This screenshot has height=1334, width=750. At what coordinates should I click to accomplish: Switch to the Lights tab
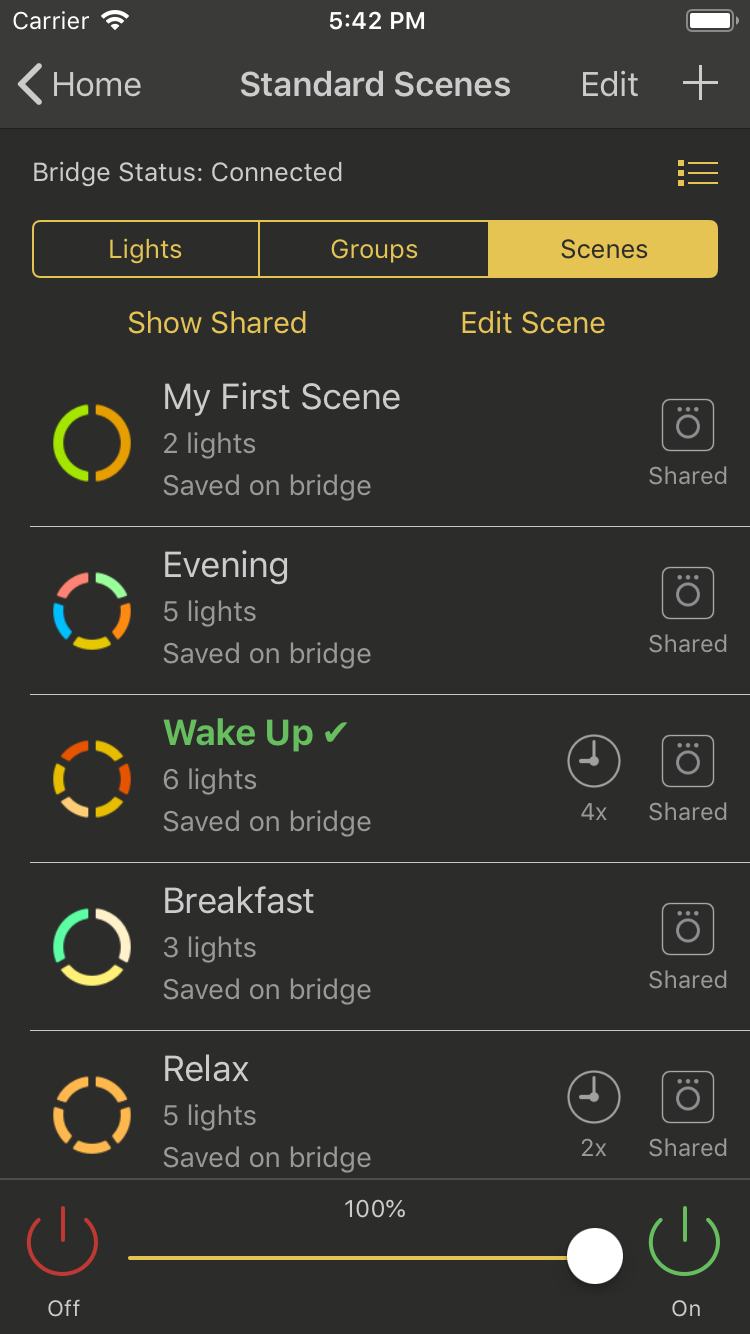(x=146, y=249)
